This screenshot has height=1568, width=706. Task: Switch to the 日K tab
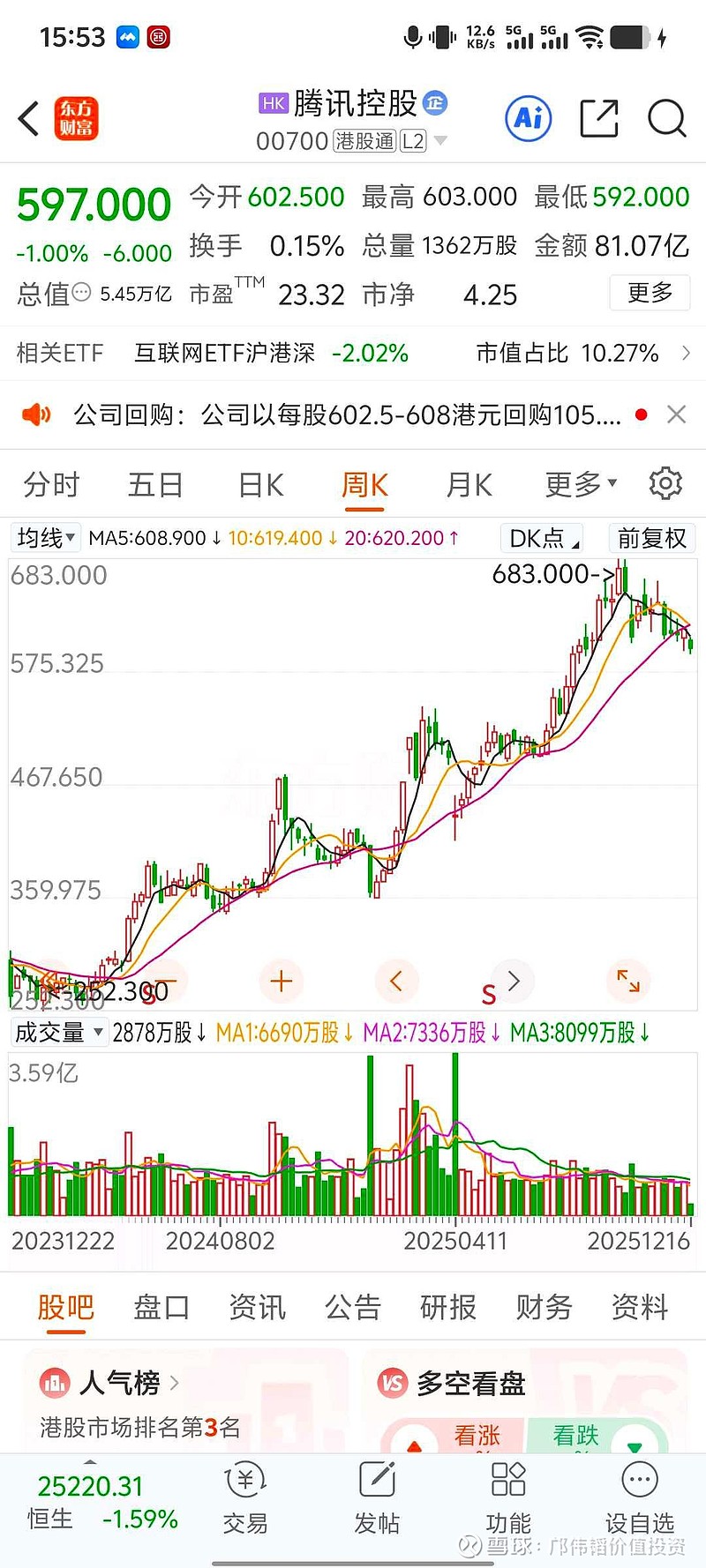pos(259,484)
